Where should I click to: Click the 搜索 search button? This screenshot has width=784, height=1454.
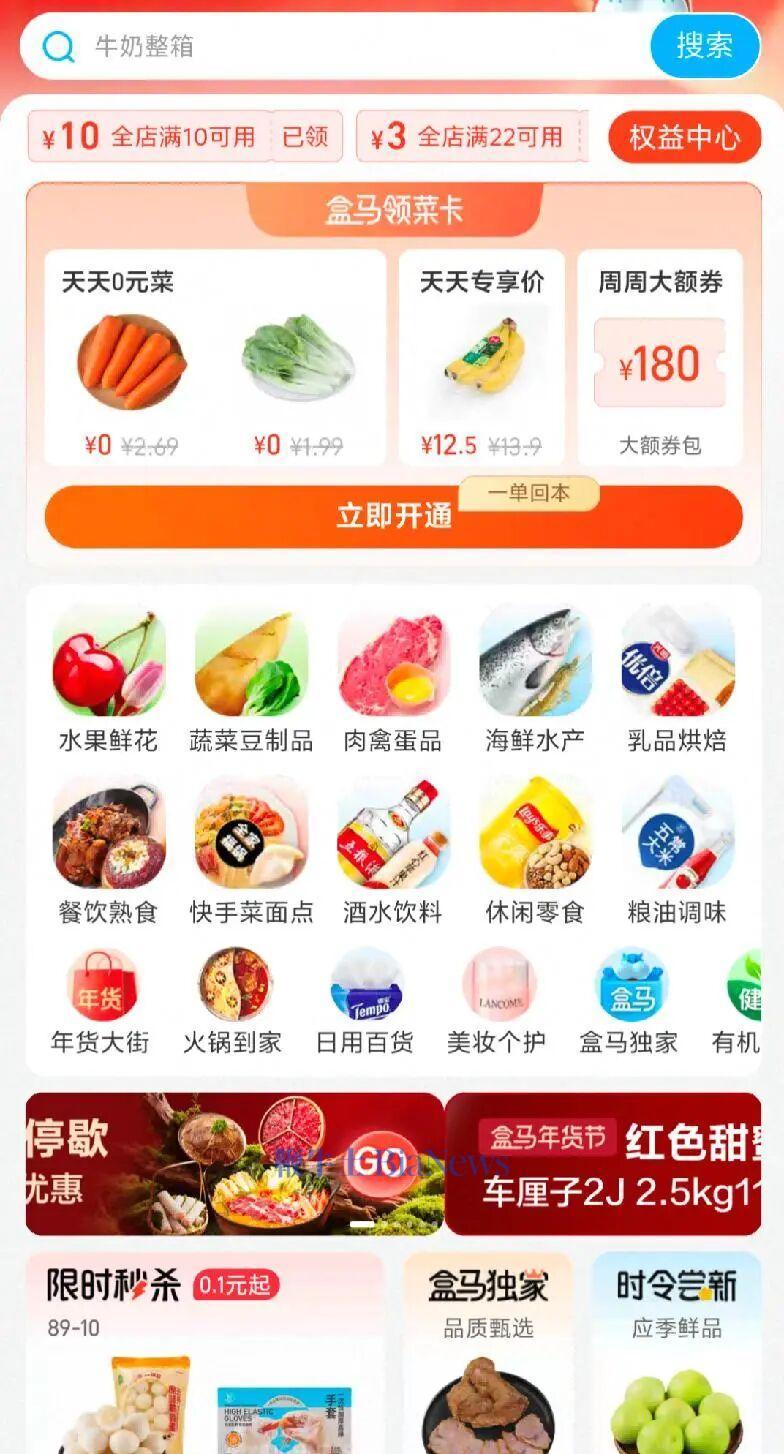[x=706, y=46]
